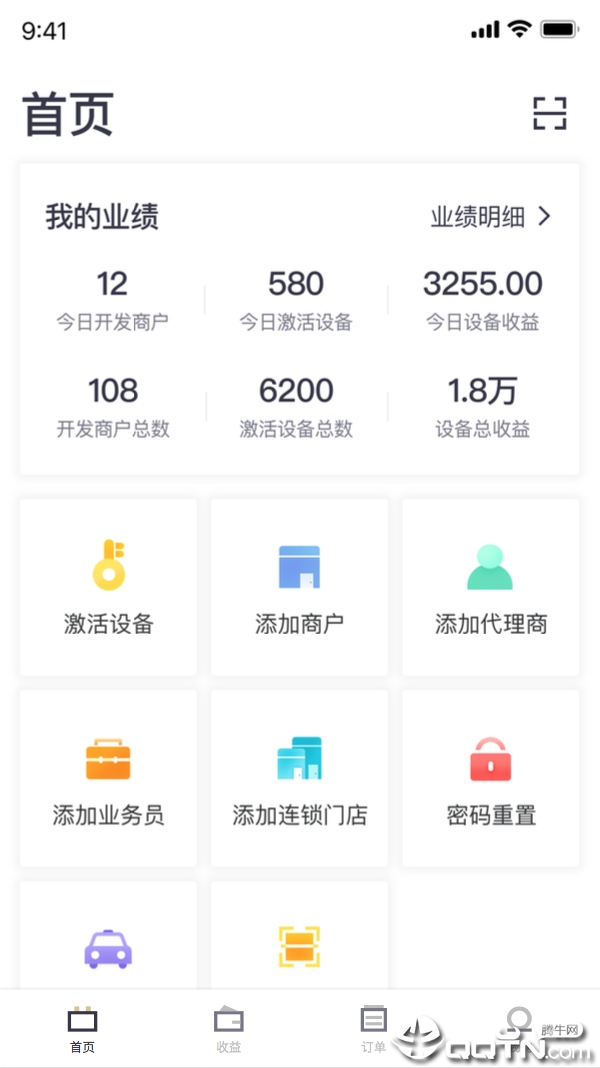Screen dimensions: 600x1068
Task: Go to the 订单 tab
Action: click(373, 1030)
